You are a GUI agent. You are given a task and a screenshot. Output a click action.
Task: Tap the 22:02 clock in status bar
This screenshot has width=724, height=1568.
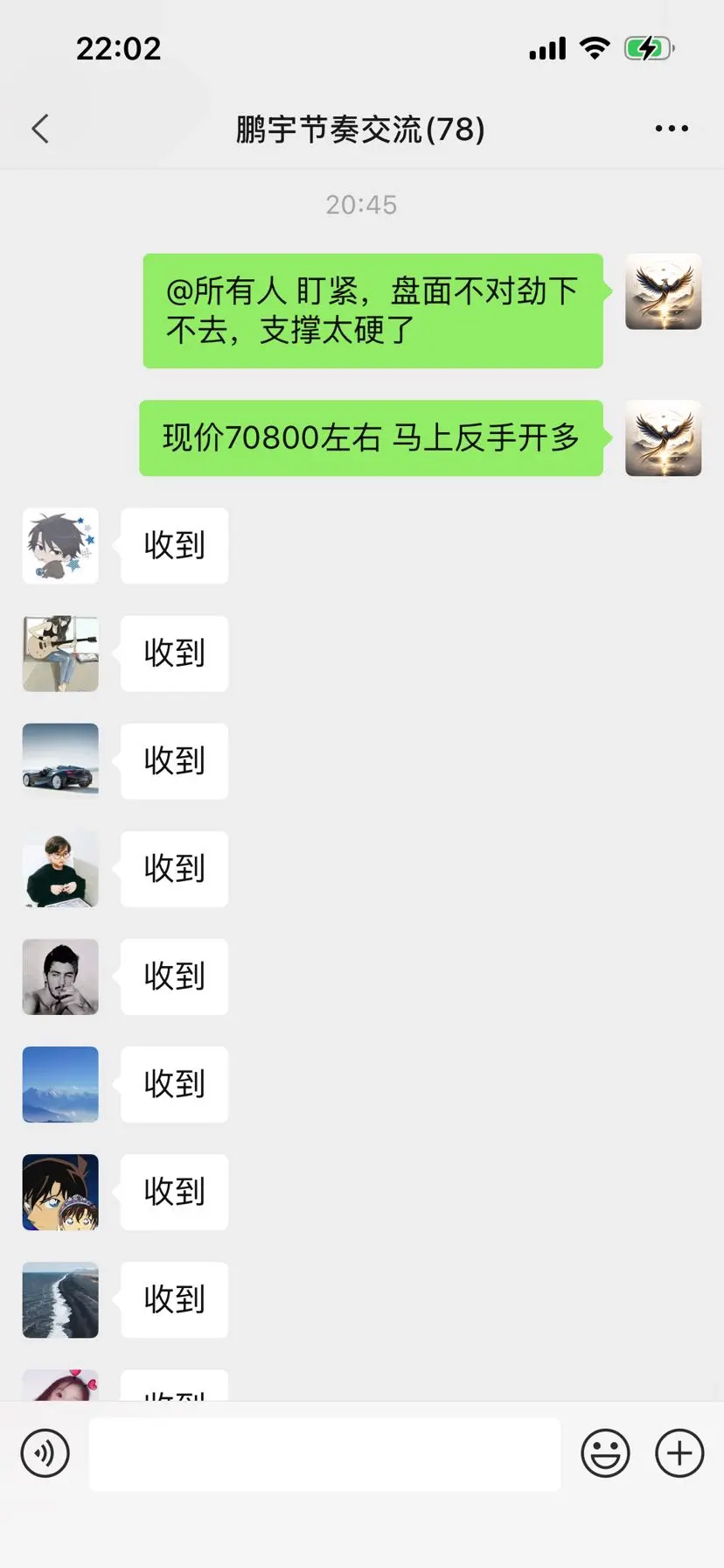pyautogui.click(x=120, y=48)
